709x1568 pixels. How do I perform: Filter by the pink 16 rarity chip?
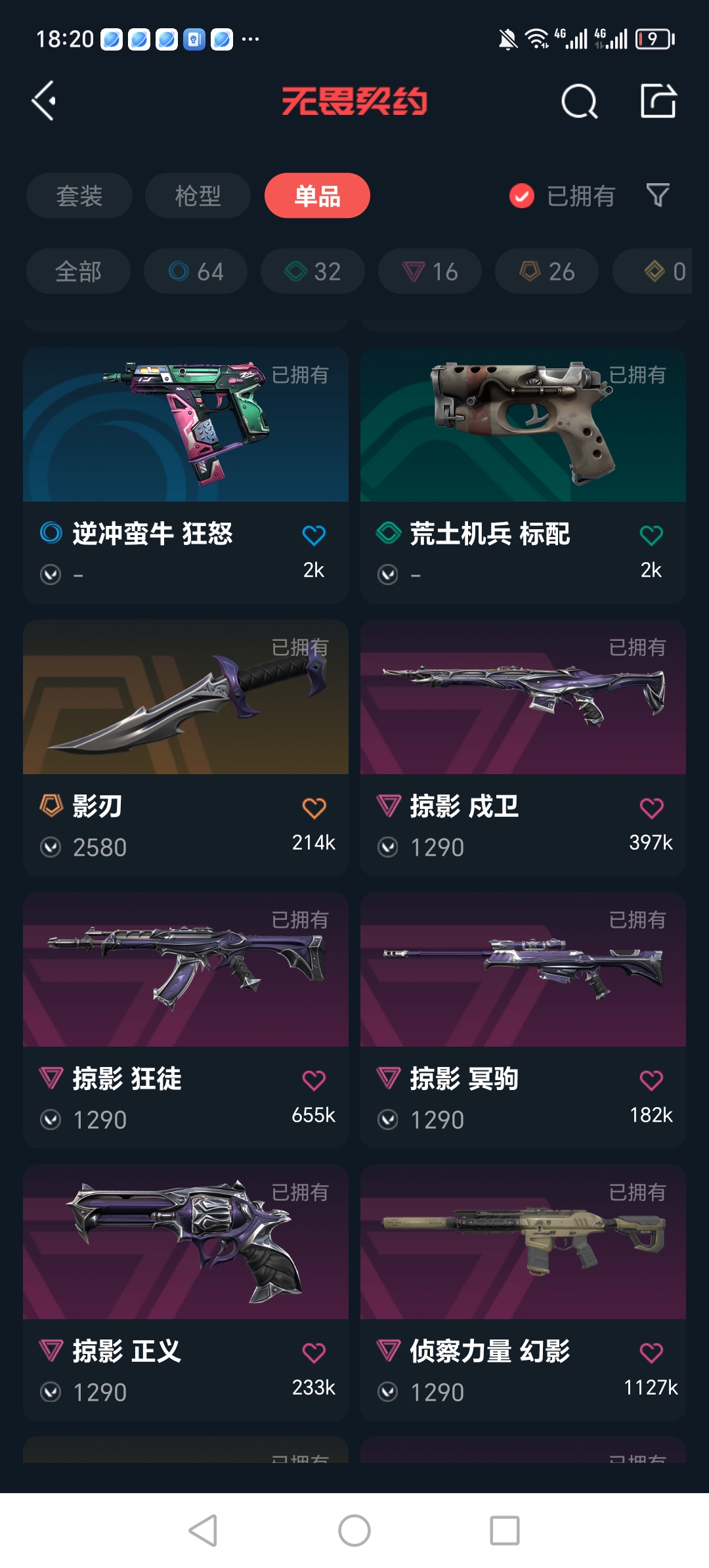click(x=430, y=271)
